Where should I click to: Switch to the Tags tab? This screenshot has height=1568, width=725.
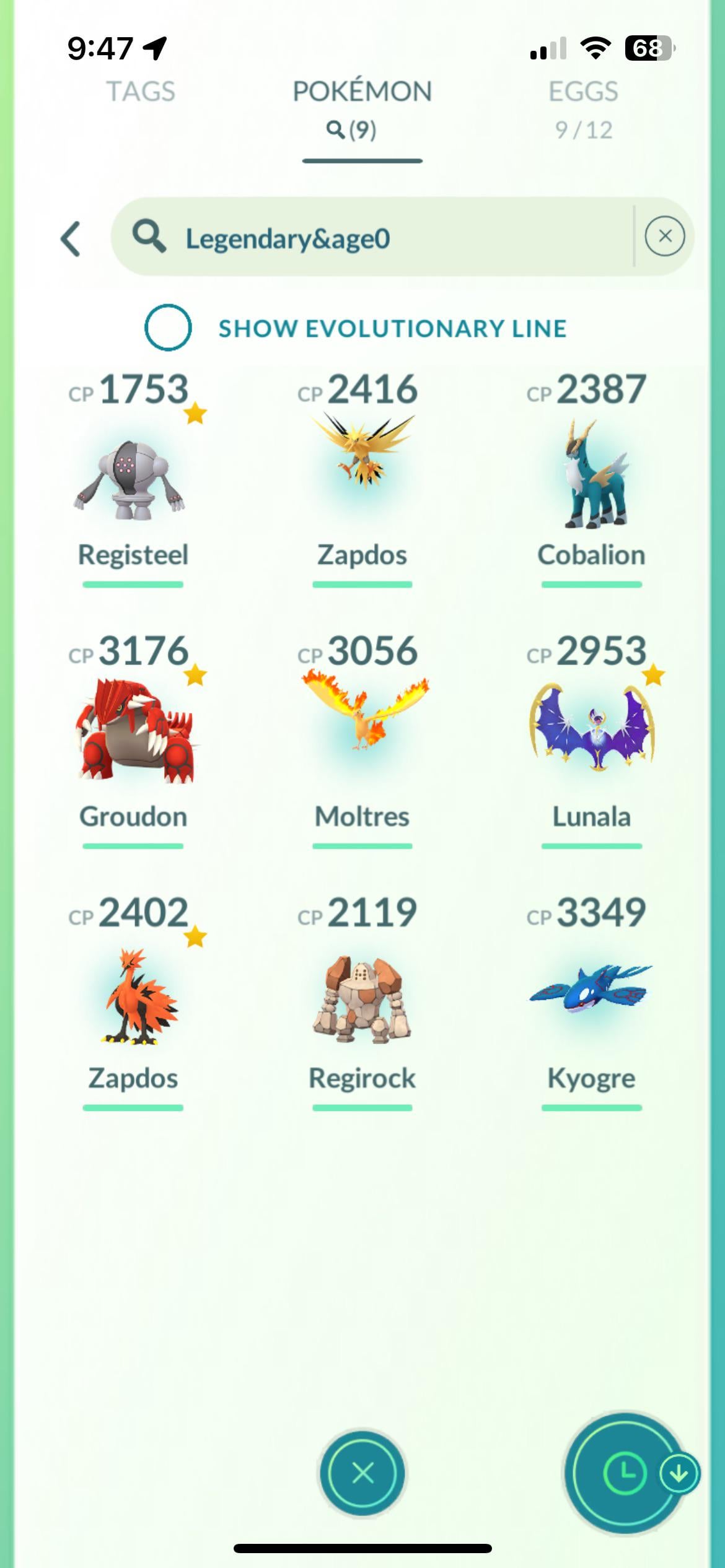[x=141, y=92]
